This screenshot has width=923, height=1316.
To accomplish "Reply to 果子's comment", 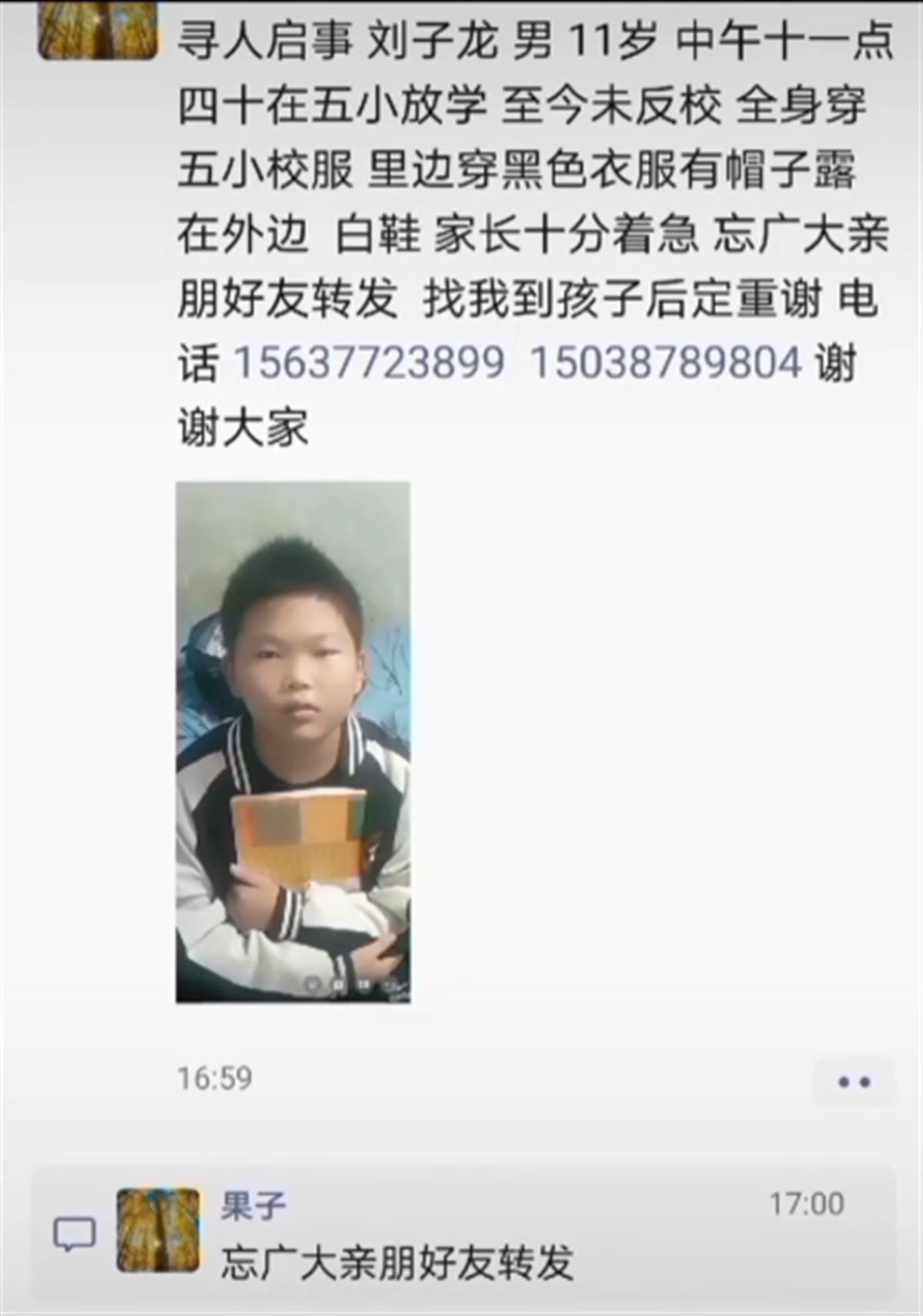I will [397, 1262].
